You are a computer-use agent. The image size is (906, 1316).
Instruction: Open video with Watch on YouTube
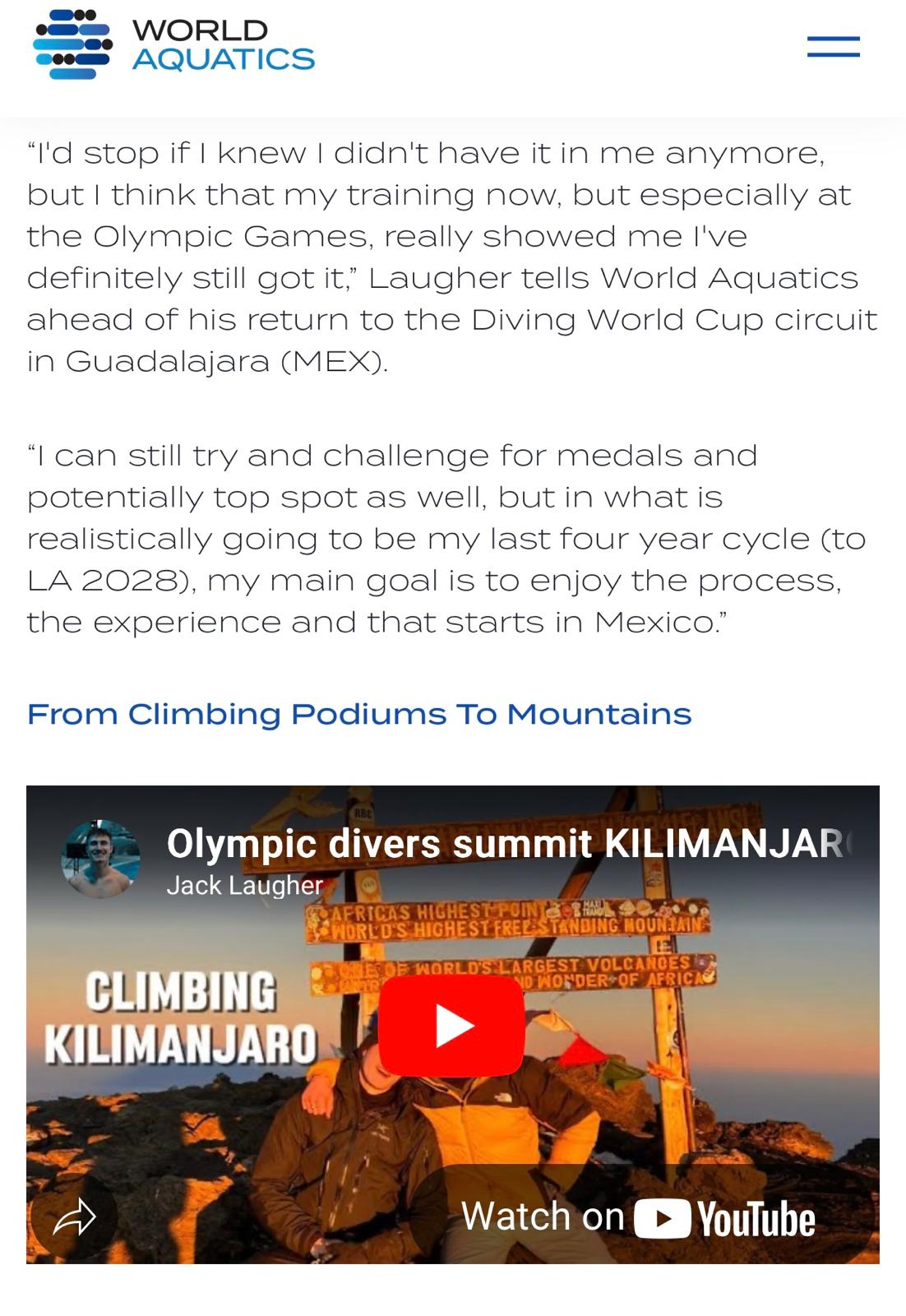(x=639, y=1217)
